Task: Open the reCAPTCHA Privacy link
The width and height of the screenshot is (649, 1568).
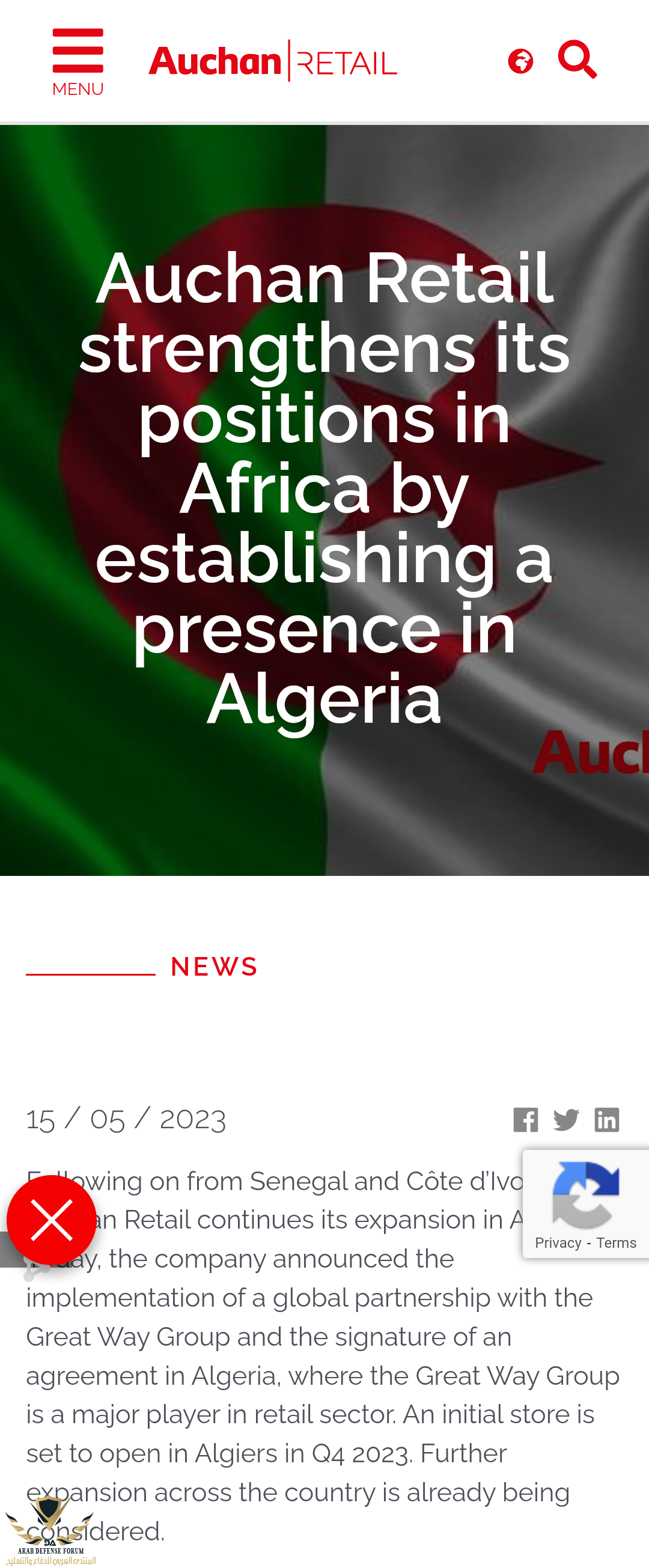Action: [x=558, y=1243]
